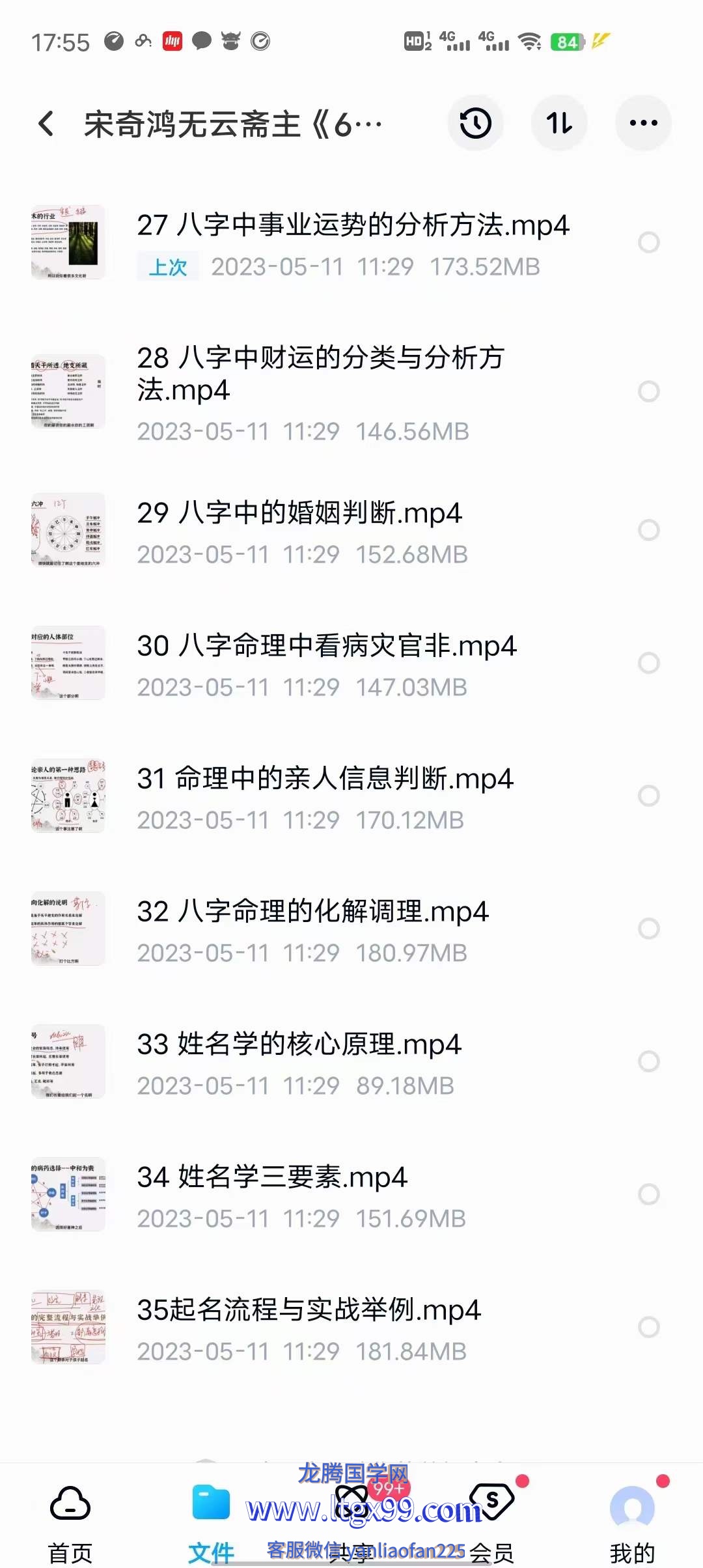
Task: Open the recent history clock icon
Action: (476, 124)
